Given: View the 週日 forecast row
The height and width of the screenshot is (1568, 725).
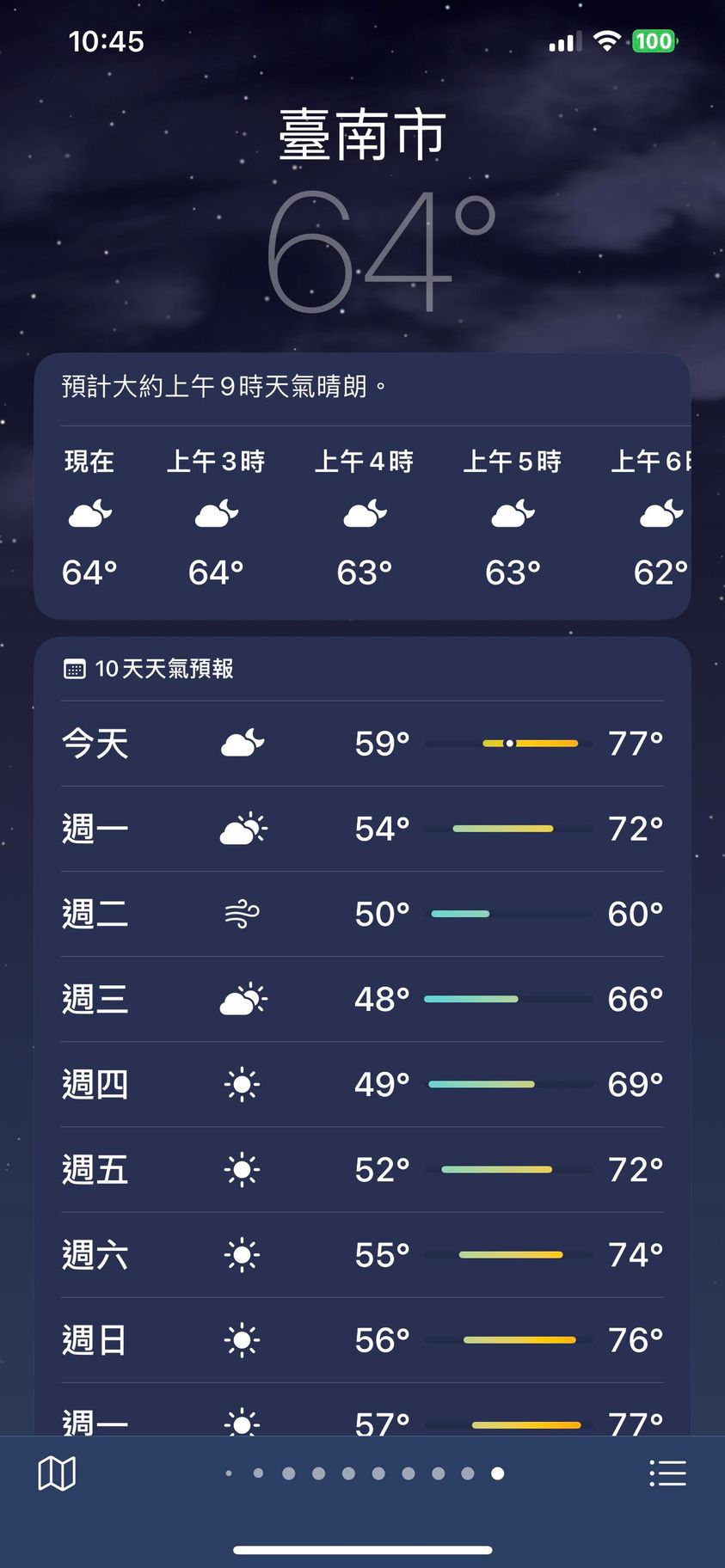Looking at the screenshot, I should [x=362, y=1340].
